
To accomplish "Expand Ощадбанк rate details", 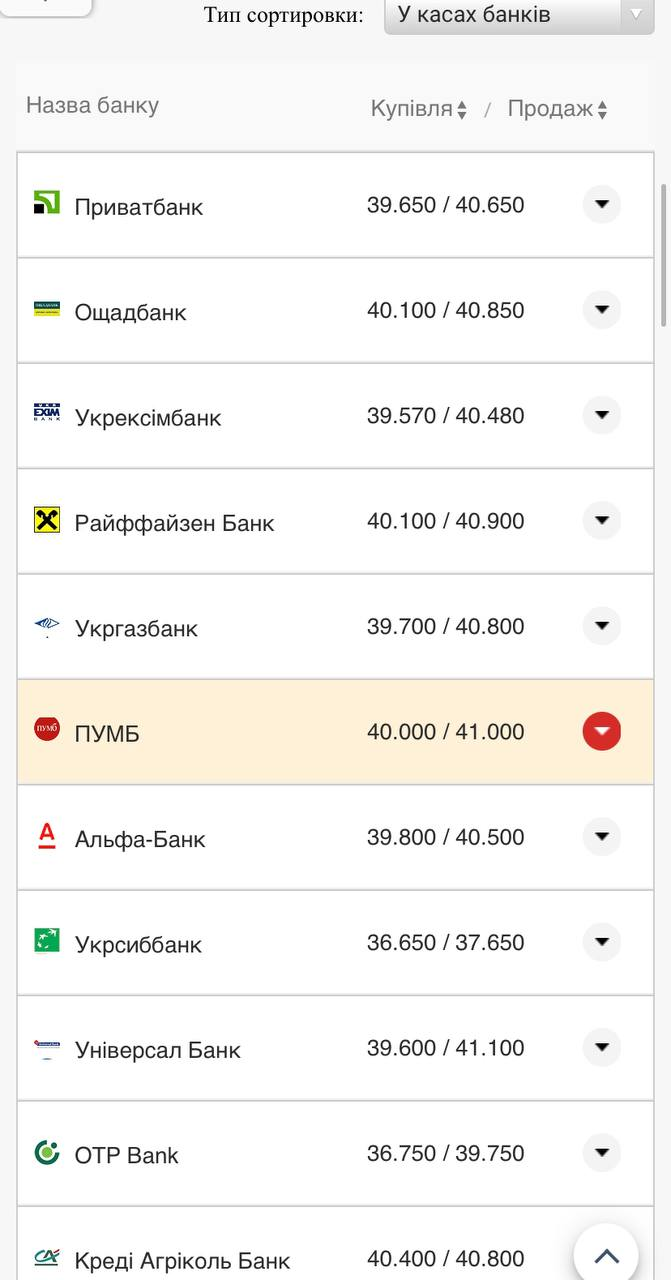I will [x=601, y=310].
